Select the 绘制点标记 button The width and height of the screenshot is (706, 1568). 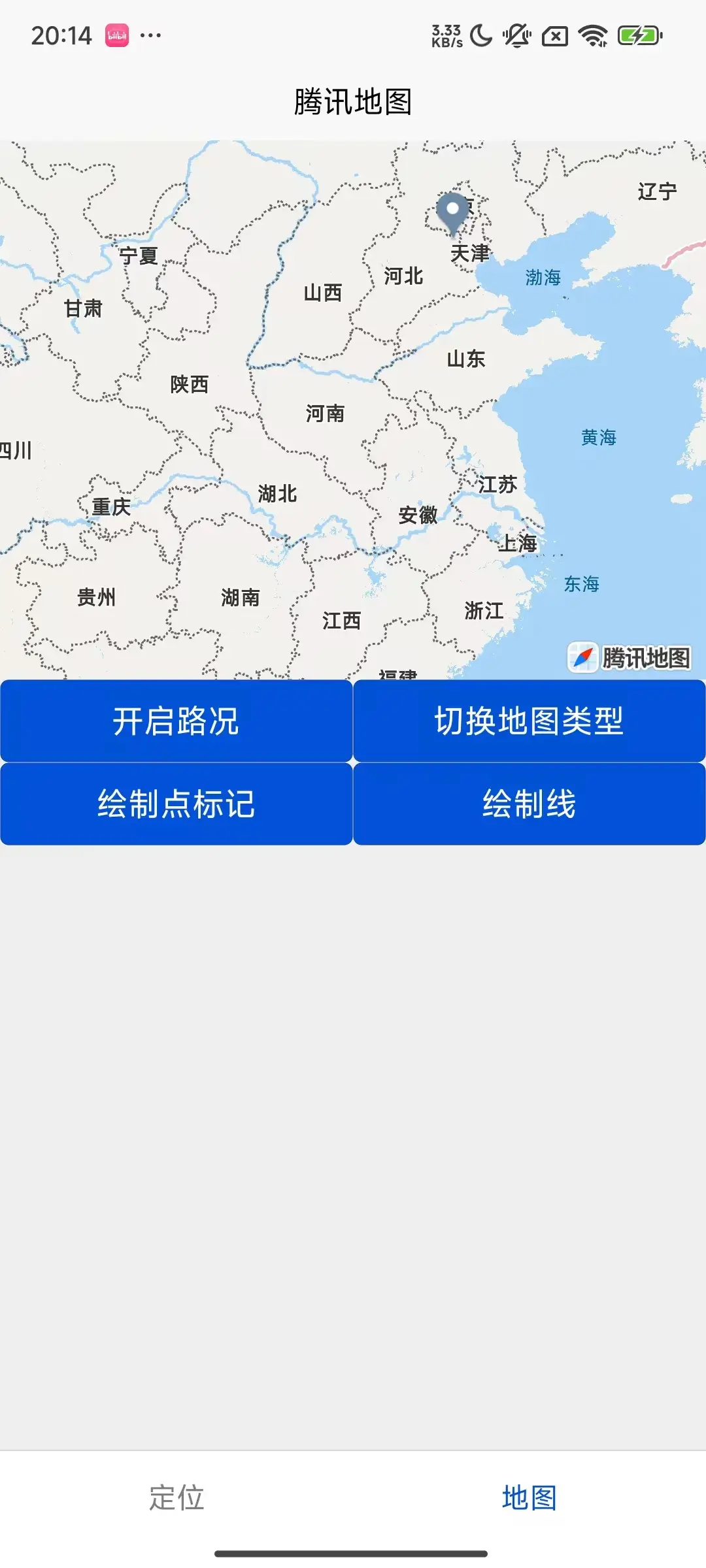pyautogui.click(x=176, y=804)
